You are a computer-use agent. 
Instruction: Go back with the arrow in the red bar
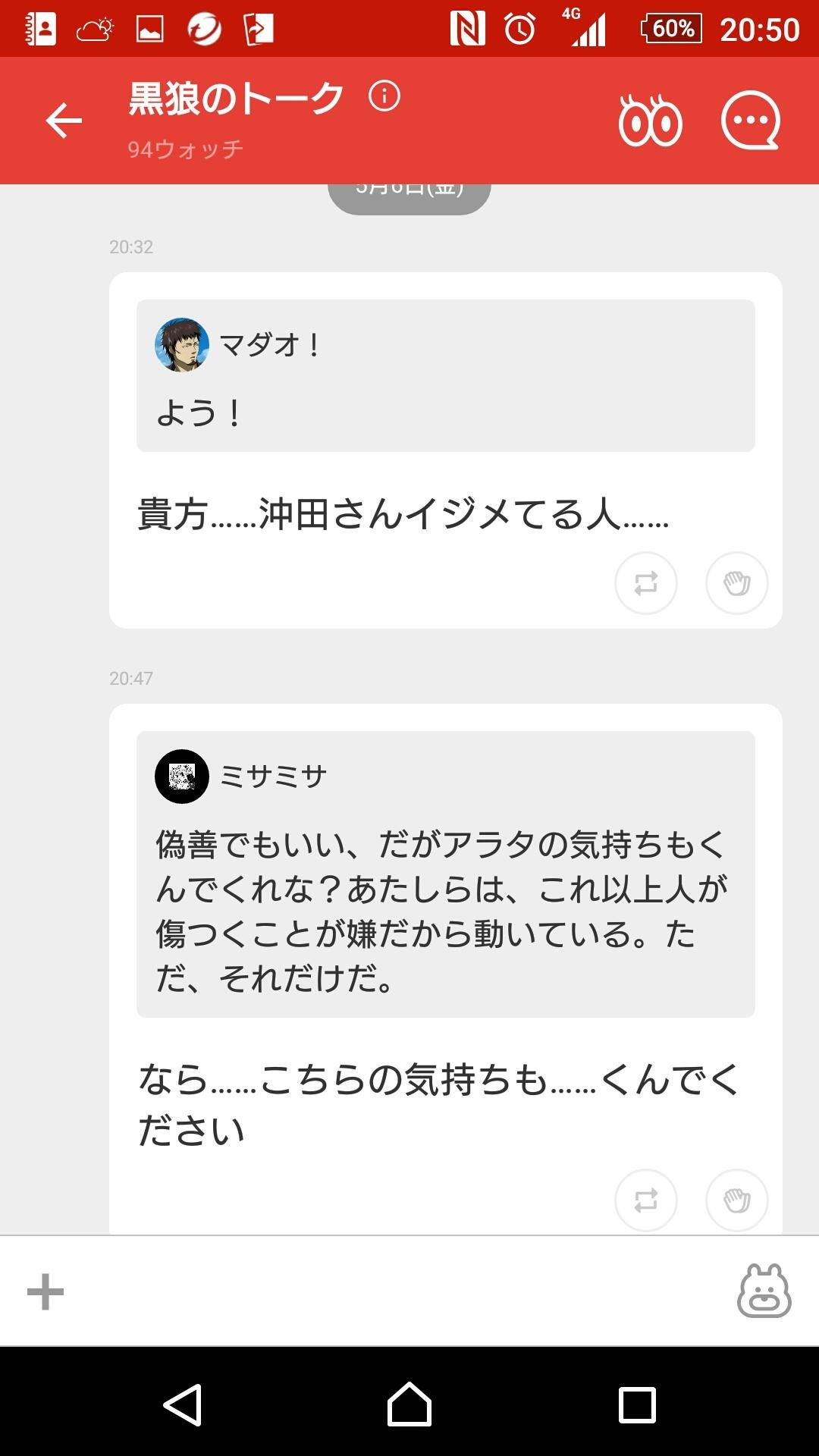tap(64, 120)
